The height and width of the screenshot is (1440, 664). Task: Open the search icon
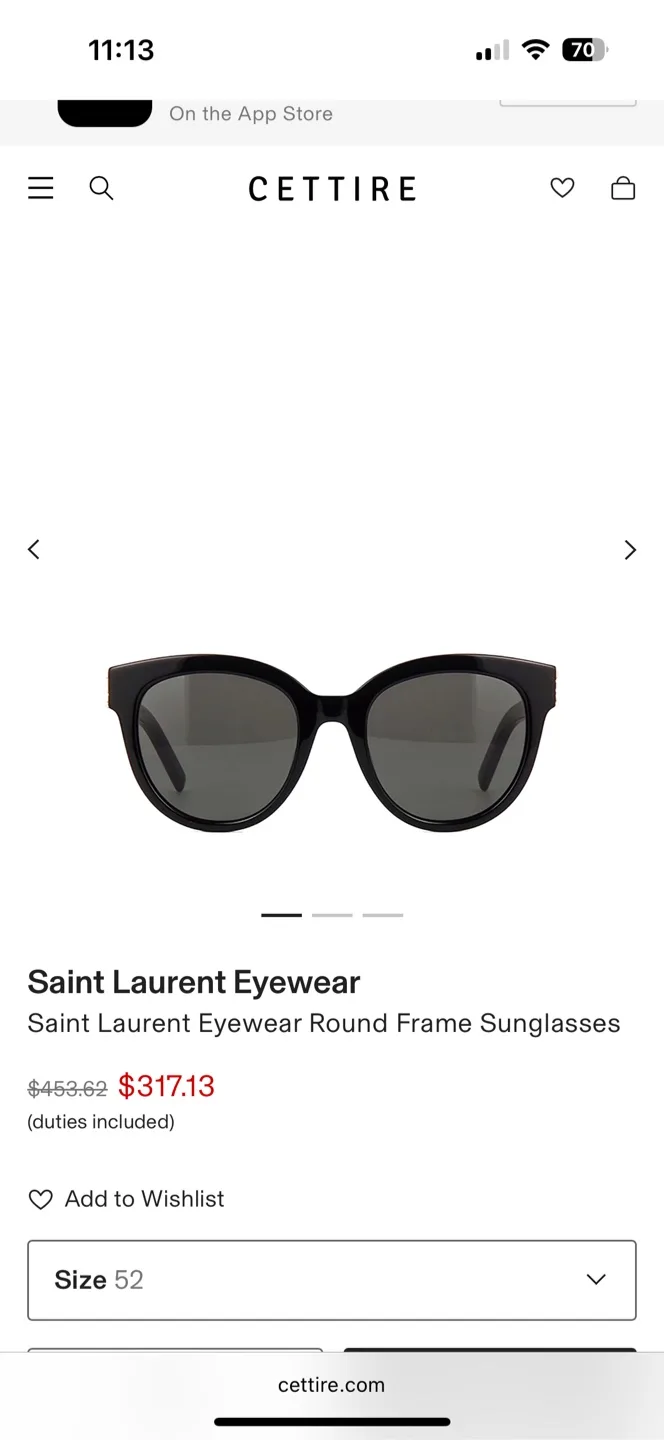click(101, 188)
